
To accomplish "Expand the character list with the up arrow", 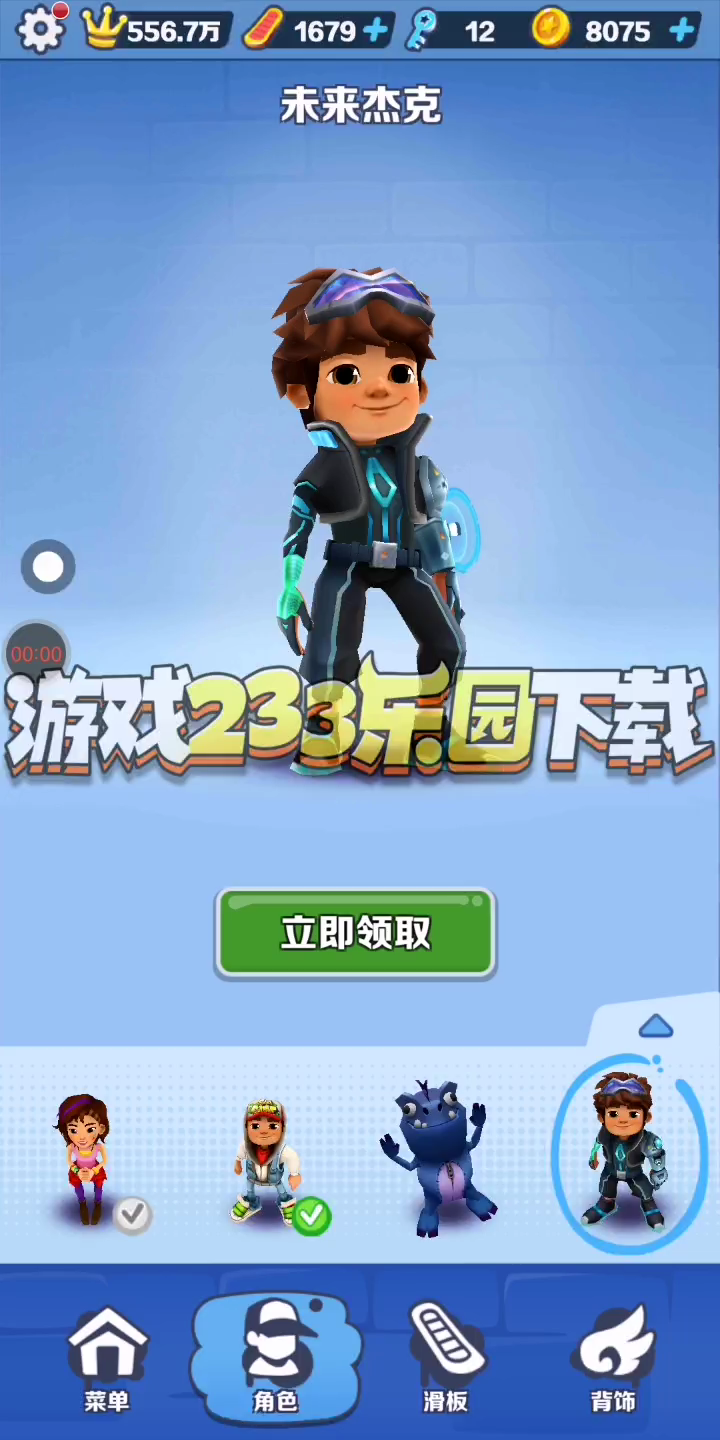I will click(x=656, y=1026).
